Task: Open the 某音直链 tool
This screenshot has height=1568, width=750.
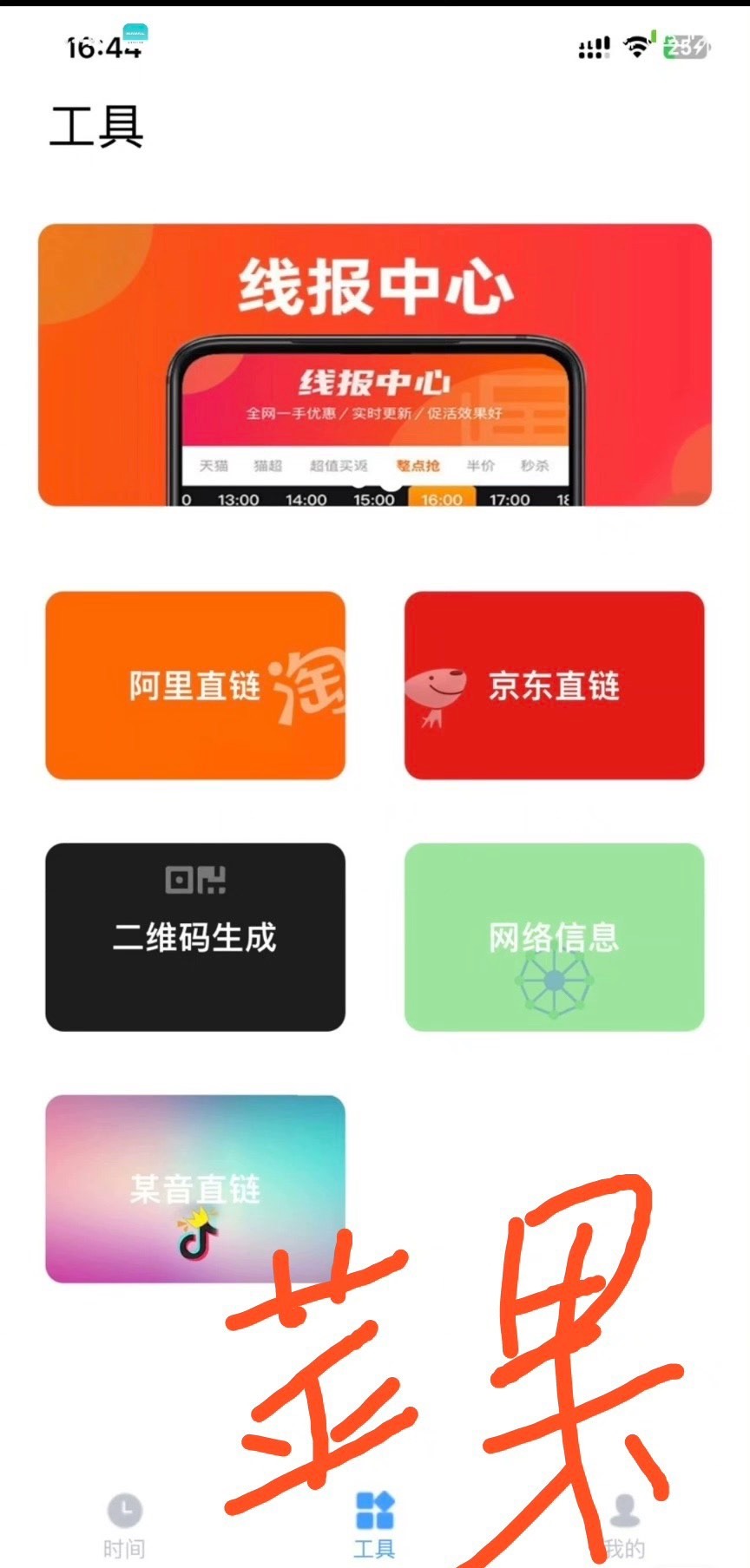Action: [195, 1189]
